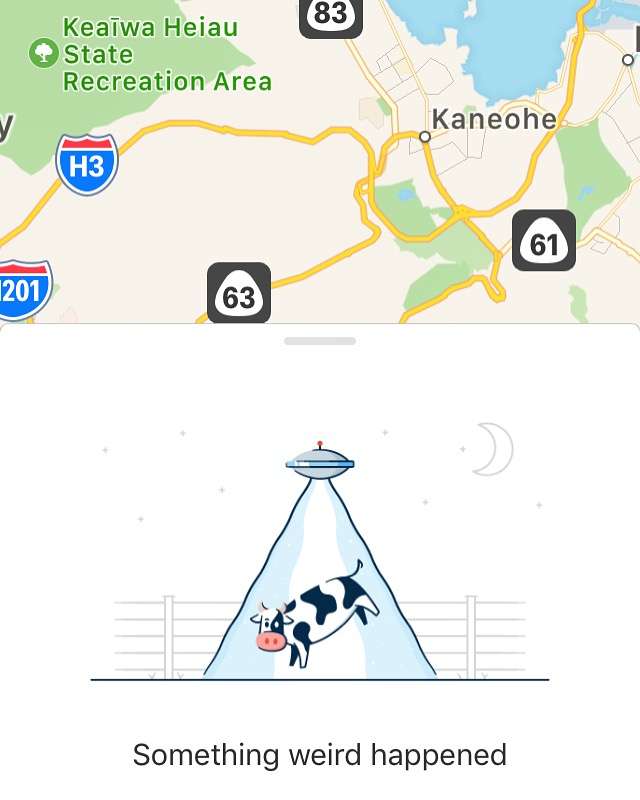Select Keaīwa Heiau State Recreation Area marker
The image size is (640, 800).
click(44, 52)
